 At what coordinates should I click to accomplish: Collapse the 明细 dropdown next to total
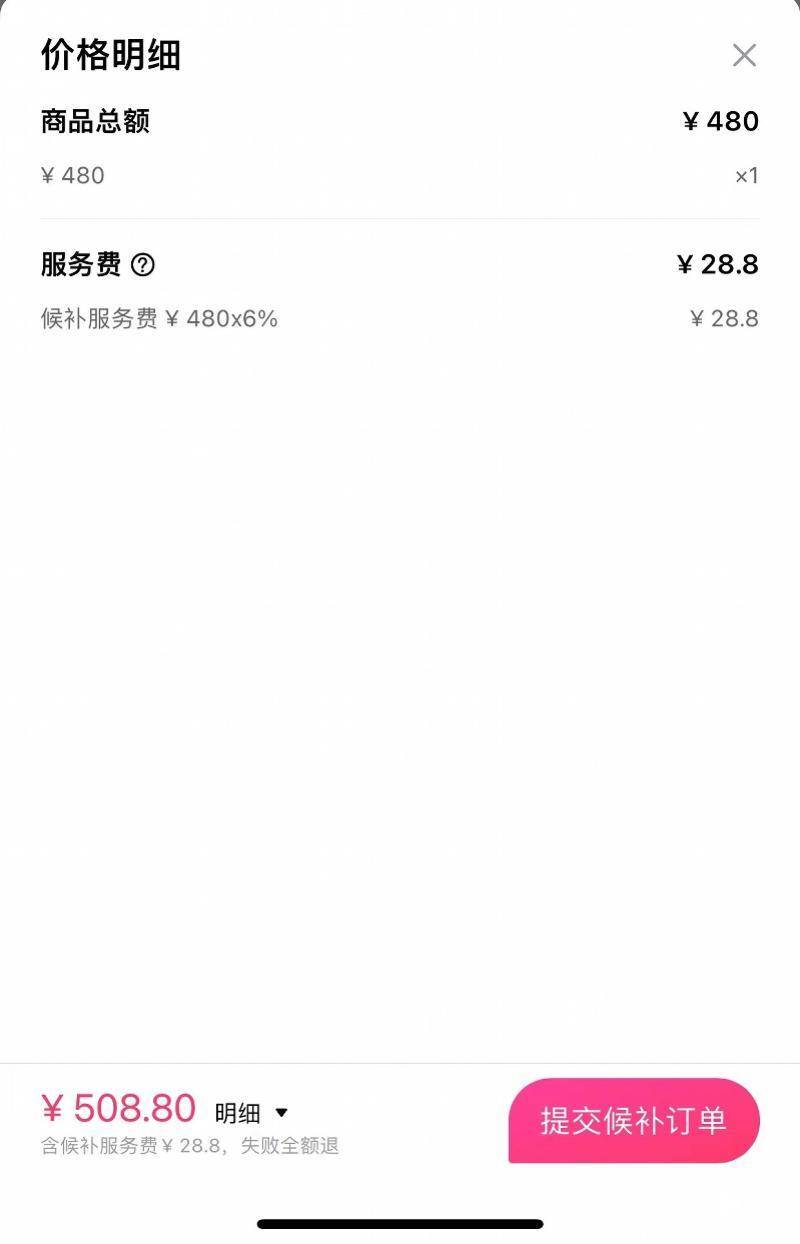point(252,1113)
